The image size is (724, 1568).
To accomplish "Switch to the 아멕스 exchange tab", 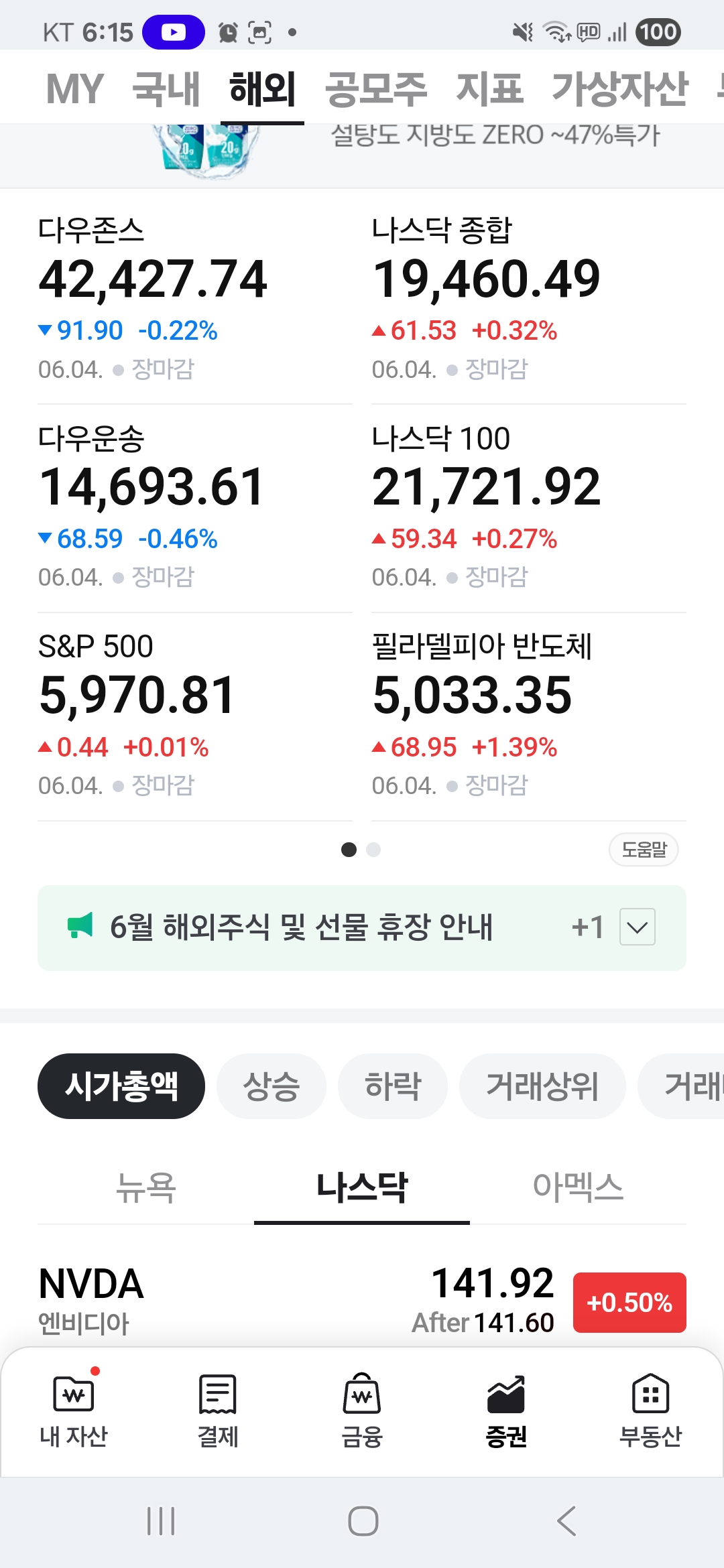I will (578, 1187).
